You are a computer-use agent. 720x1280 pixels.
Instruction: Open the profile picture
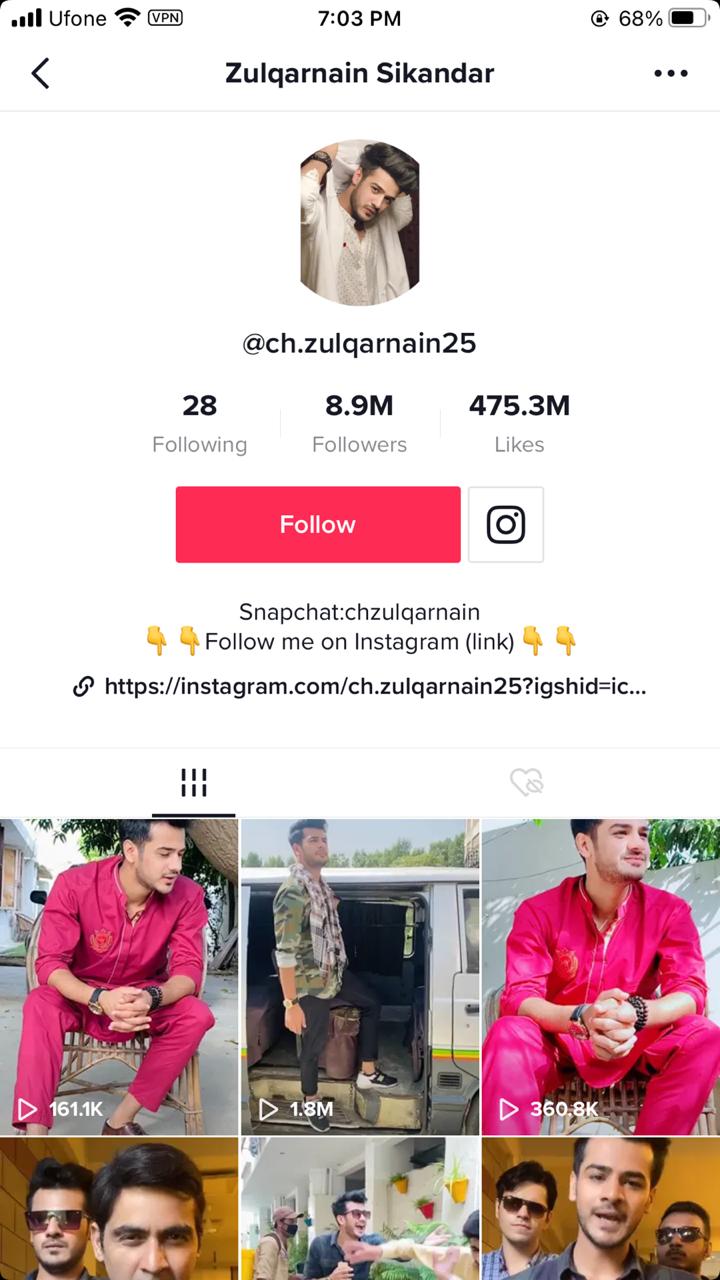pos(360,222)
